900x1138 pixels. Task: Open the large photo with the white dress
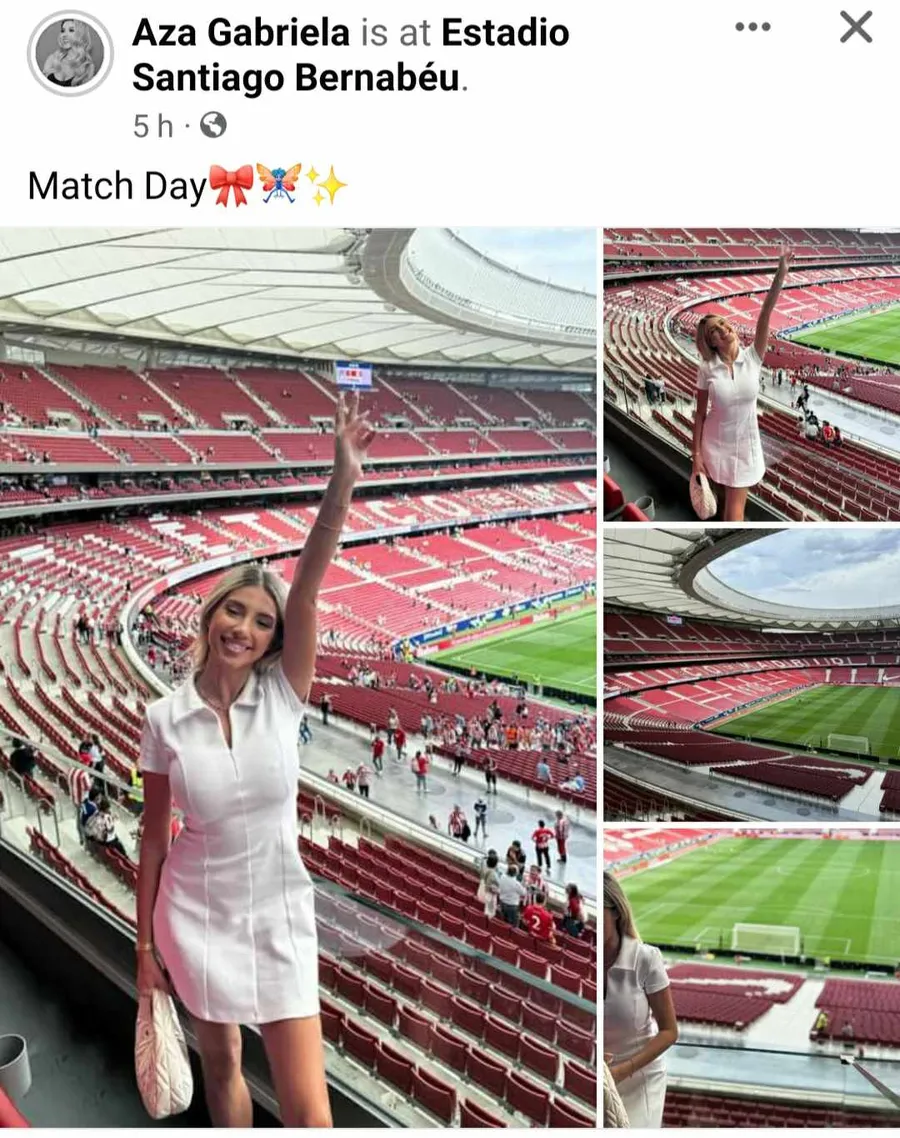298,677
